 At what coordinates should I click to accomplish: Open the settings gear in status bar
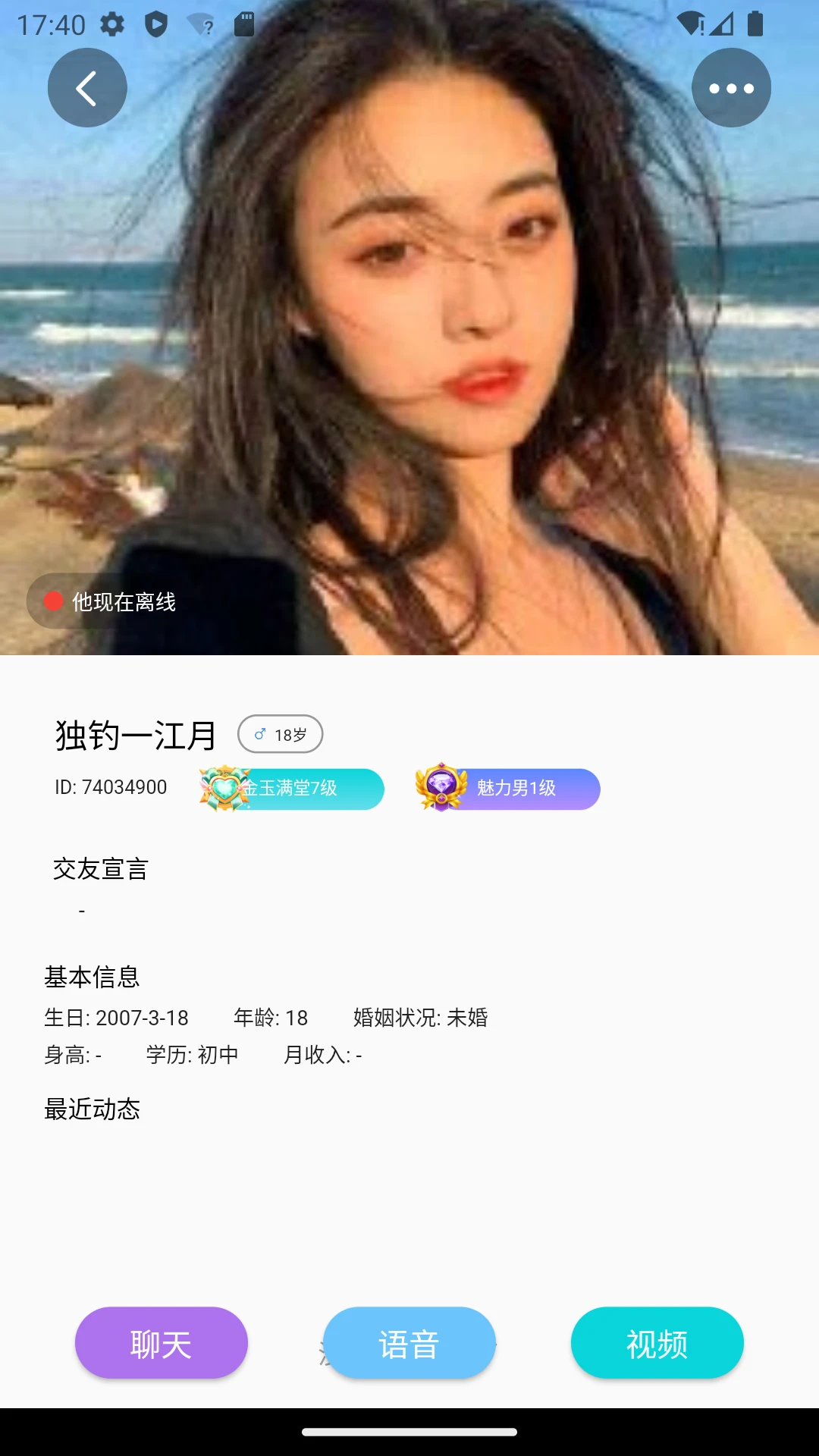coord(114,25)
